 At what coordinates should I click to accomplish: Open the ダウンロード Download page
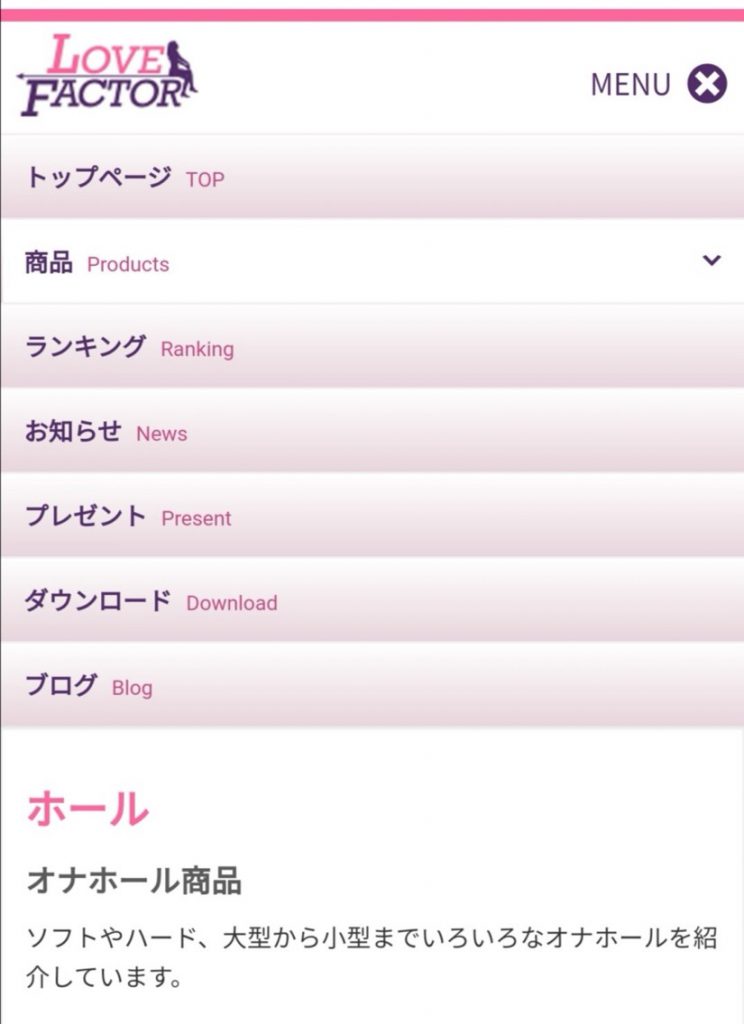point(150,602)
